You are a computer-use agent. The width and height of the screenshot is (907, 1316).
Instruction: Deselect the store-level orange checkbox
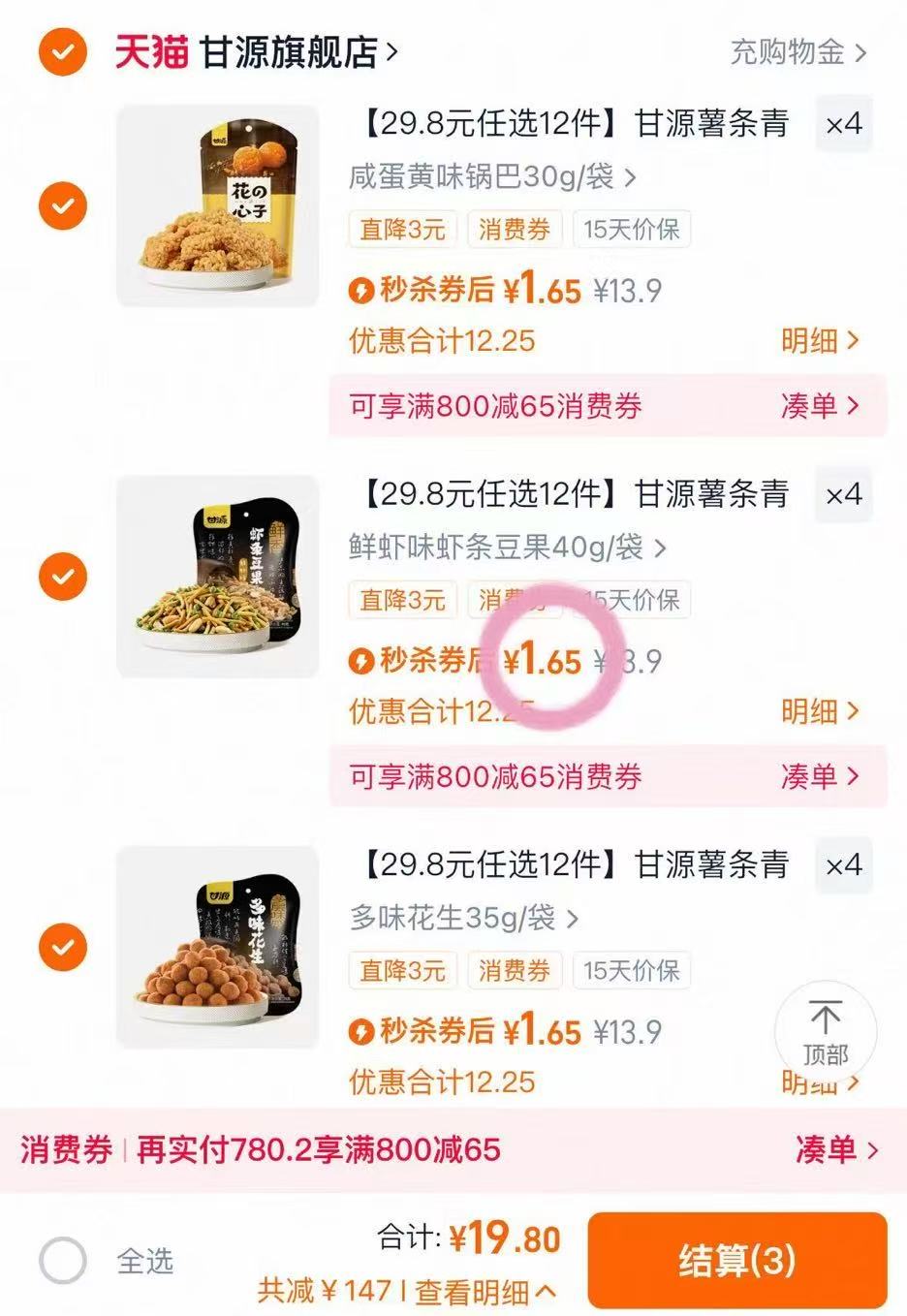[x=61, y=52]
